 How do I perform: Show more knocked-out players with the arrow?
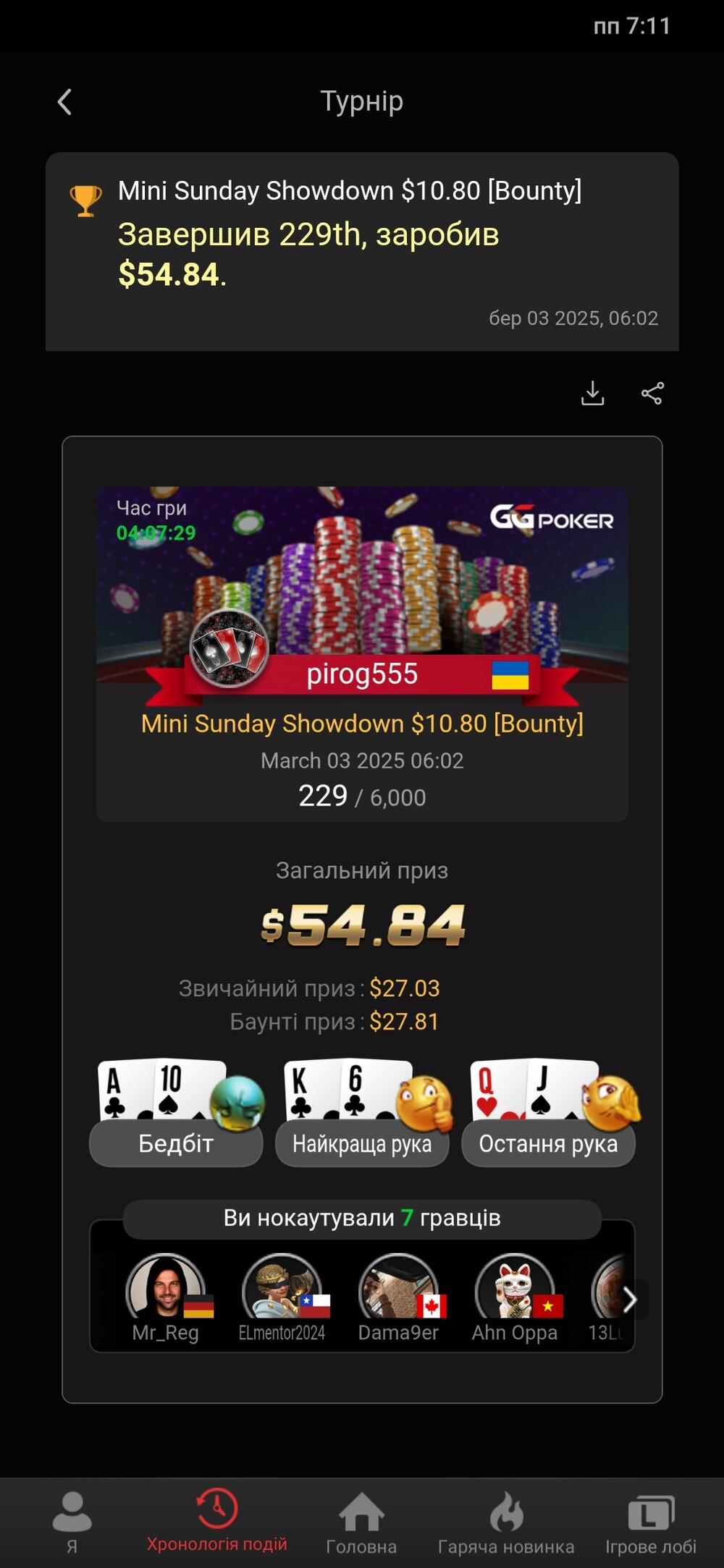click(x=630, y=1300)
